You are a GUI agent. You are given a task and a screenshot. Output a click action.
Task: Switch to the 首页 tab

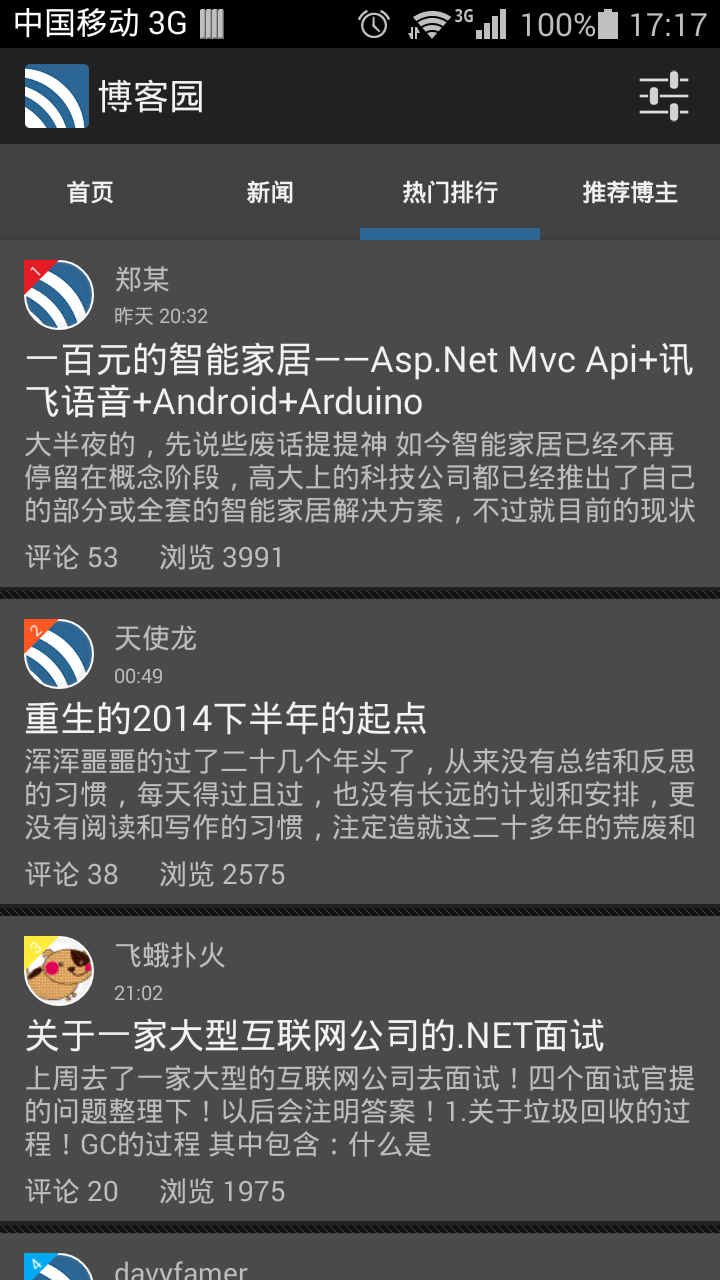click(x=90, y=192)
